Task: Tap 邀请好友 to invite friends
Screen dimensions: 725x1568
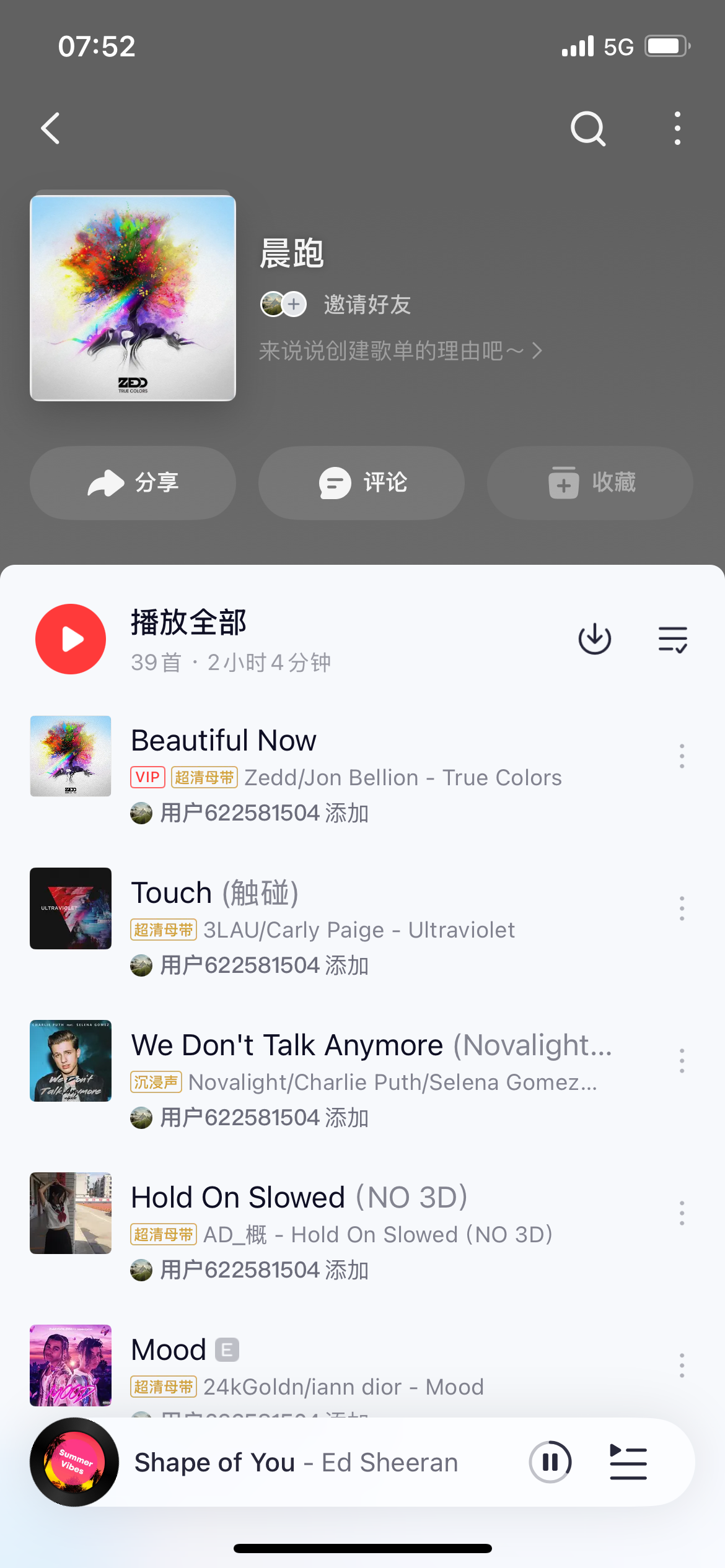Action: [x=367, y=305]
